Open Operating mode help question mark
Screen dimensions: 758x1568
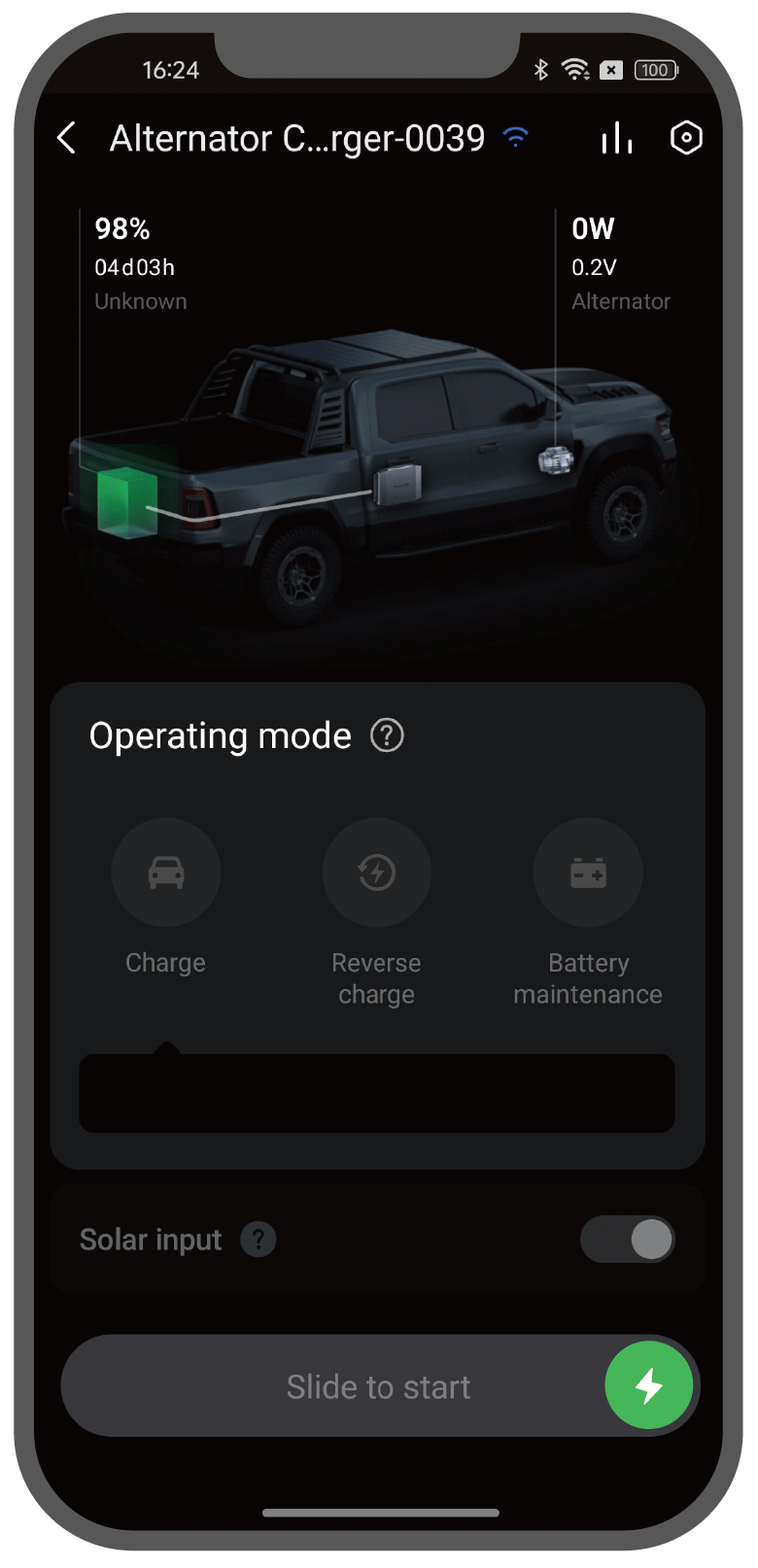pyautogui.click(x=387, y=735)
